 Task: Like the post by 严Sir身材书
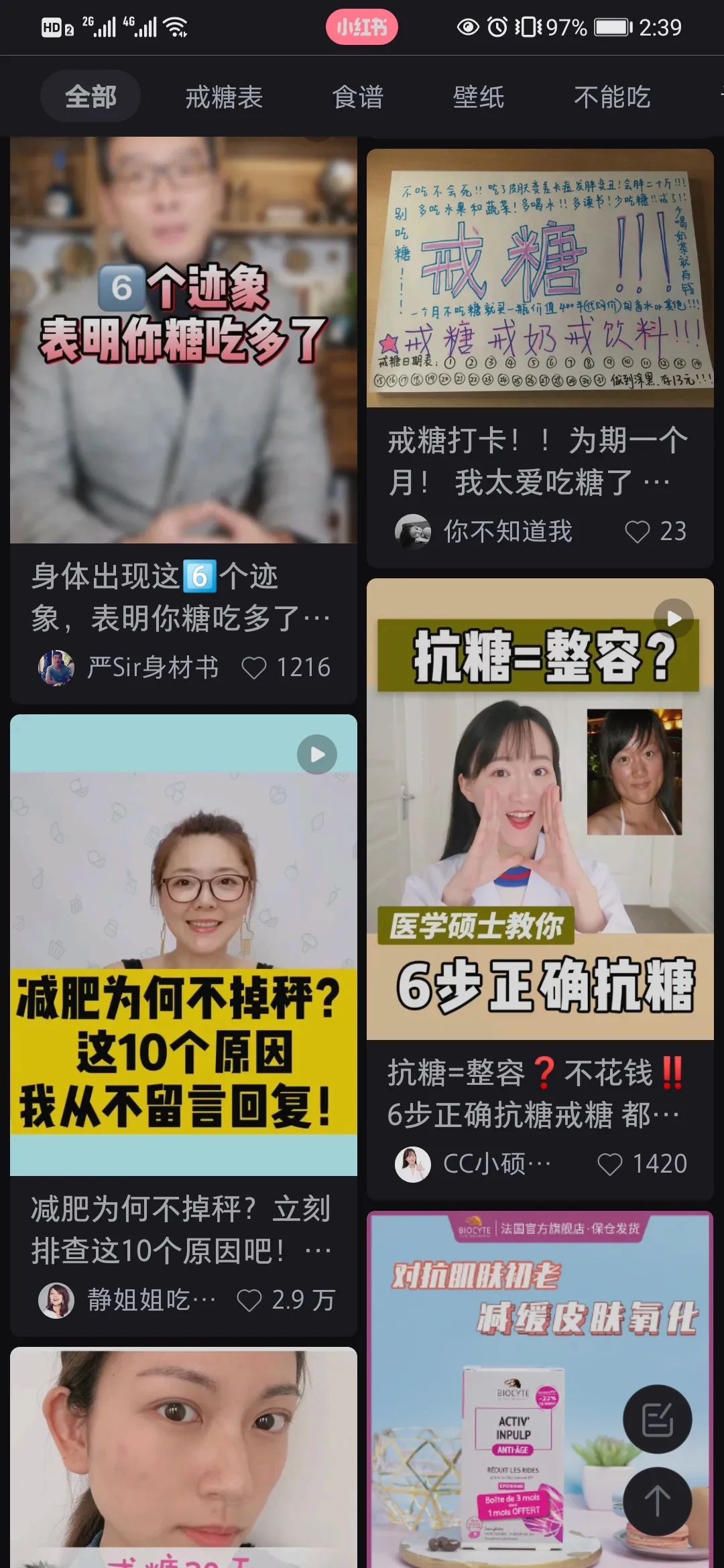[254, 668]
